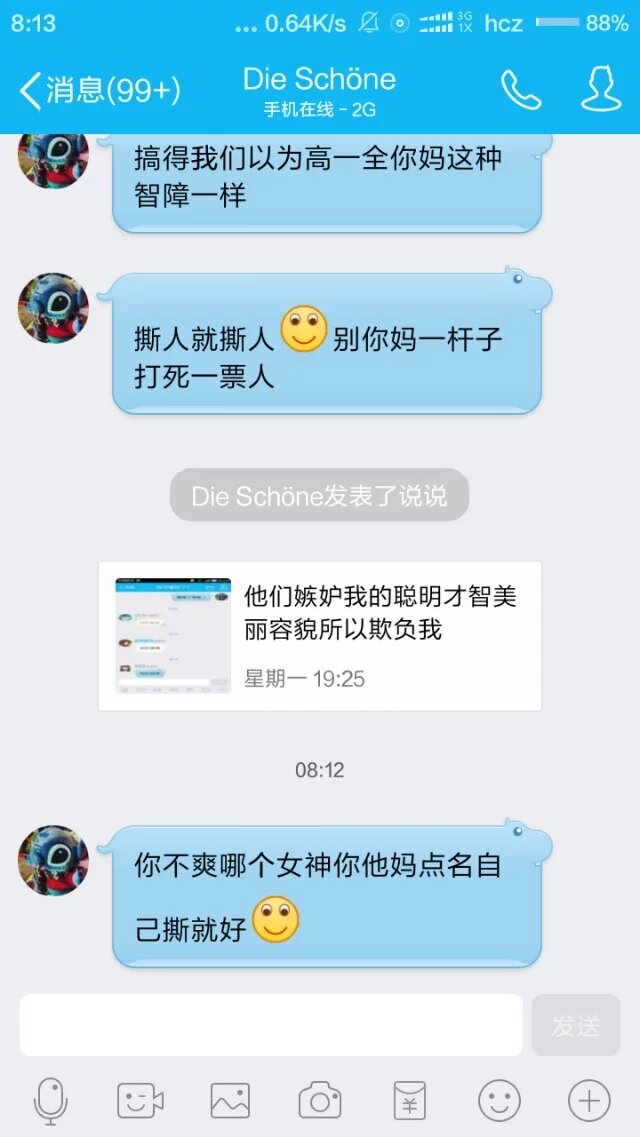Tap the avatar beside the 你不爽哪个女神 message
This screenshot has width=640, height=1137.
[54, 860]
